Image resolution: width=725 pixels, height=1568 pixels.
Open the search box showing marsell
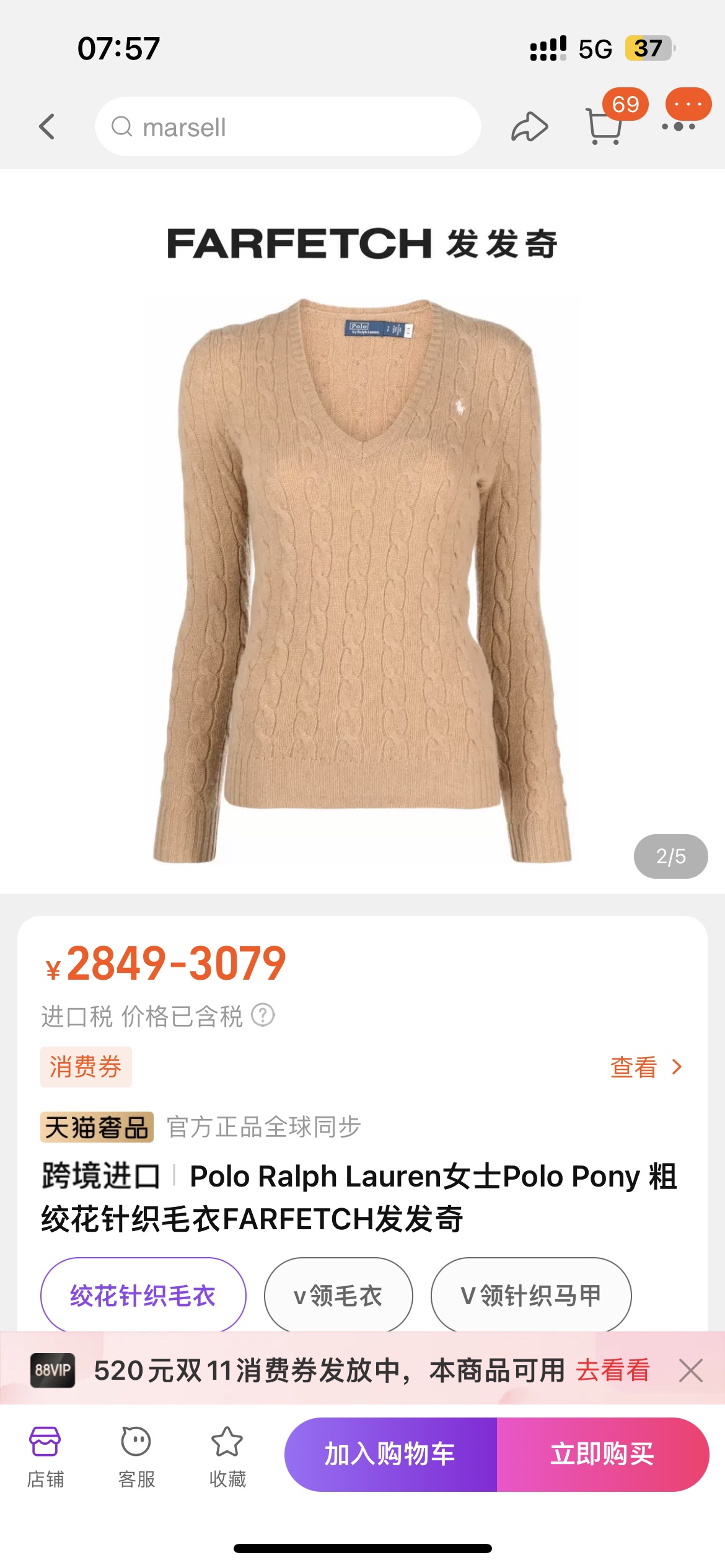[288, 126]
